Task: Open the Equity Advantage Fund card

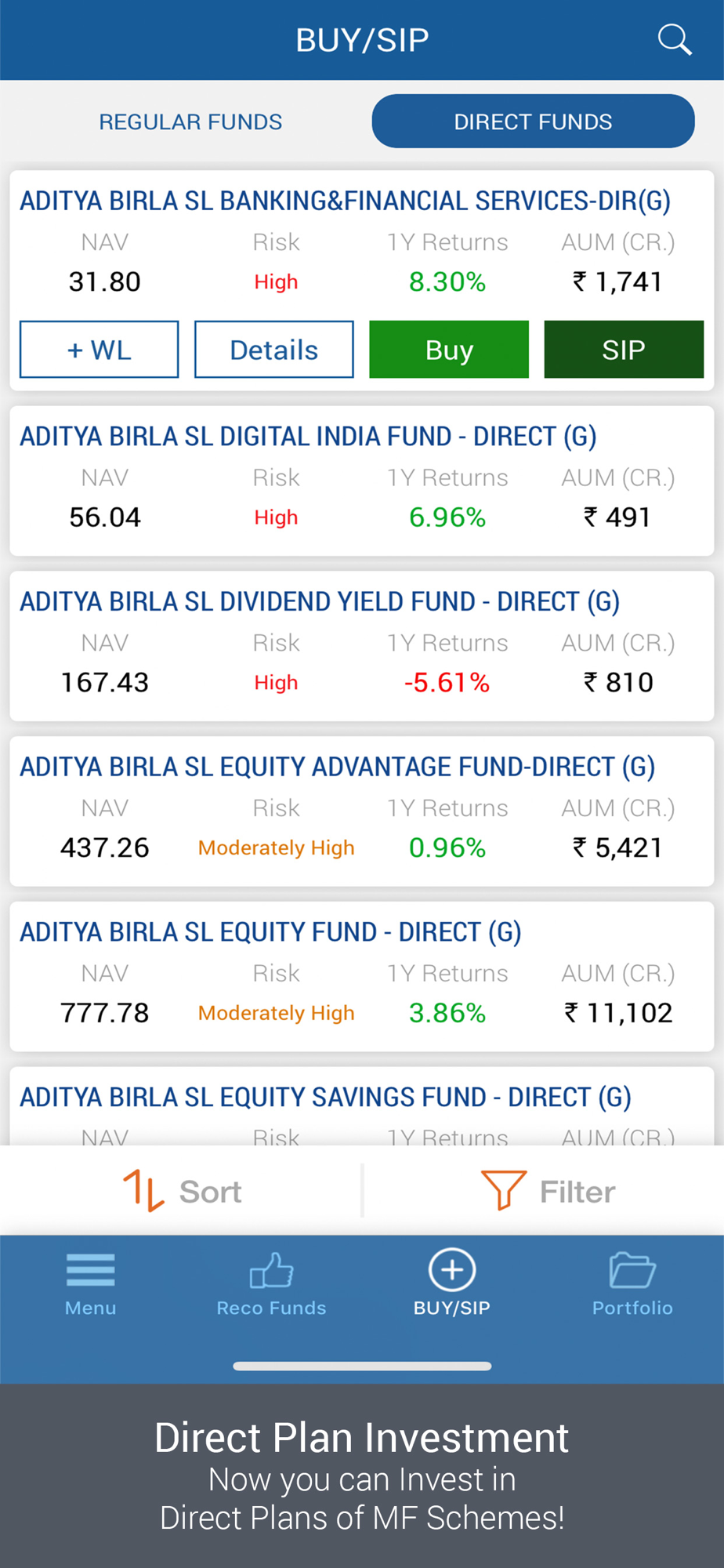Action: pyautogui.click(x=362, y=812)
